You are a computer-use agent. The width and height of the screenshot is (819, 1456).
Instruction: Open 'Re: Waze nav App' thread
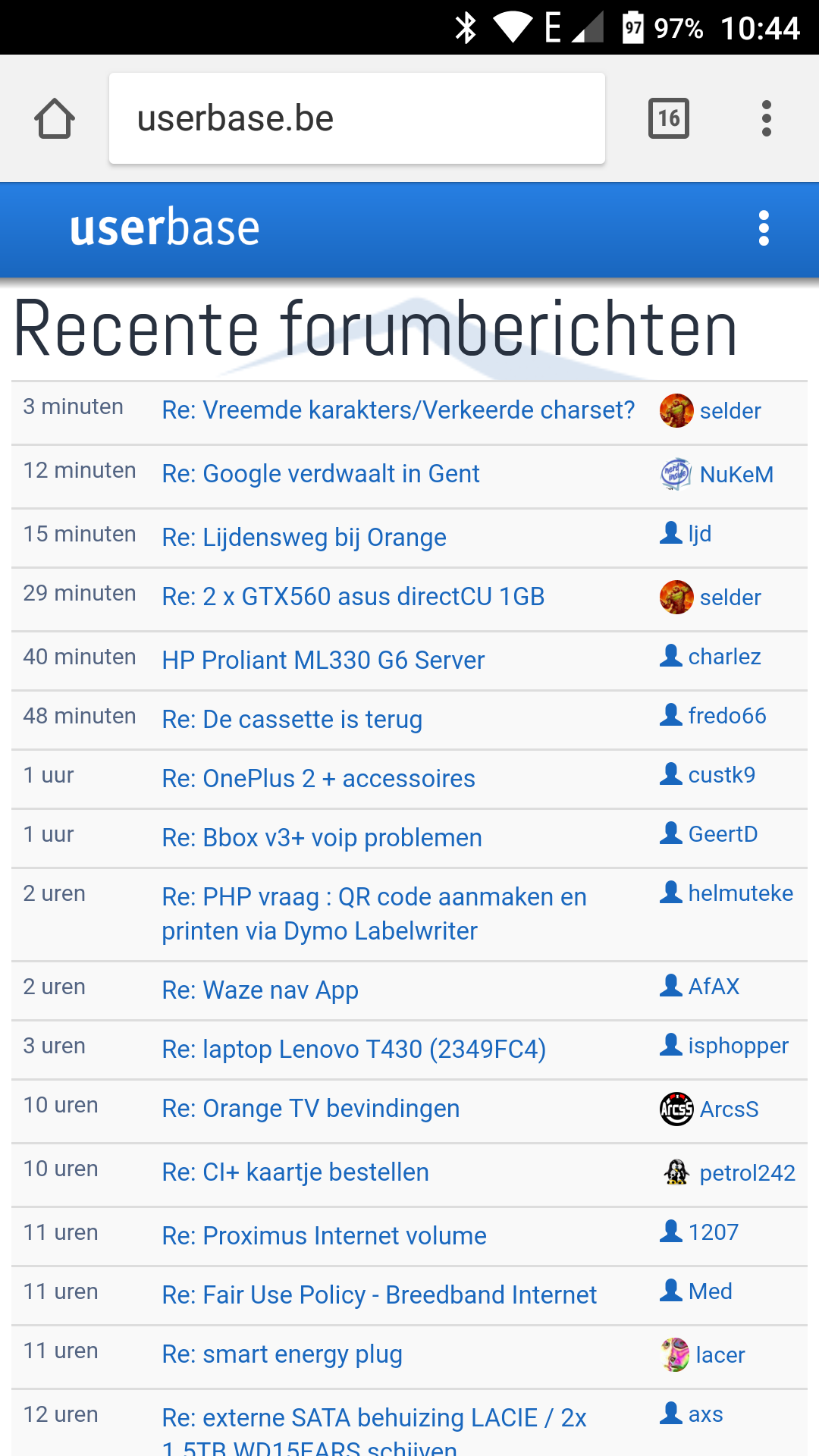(260, 990)
